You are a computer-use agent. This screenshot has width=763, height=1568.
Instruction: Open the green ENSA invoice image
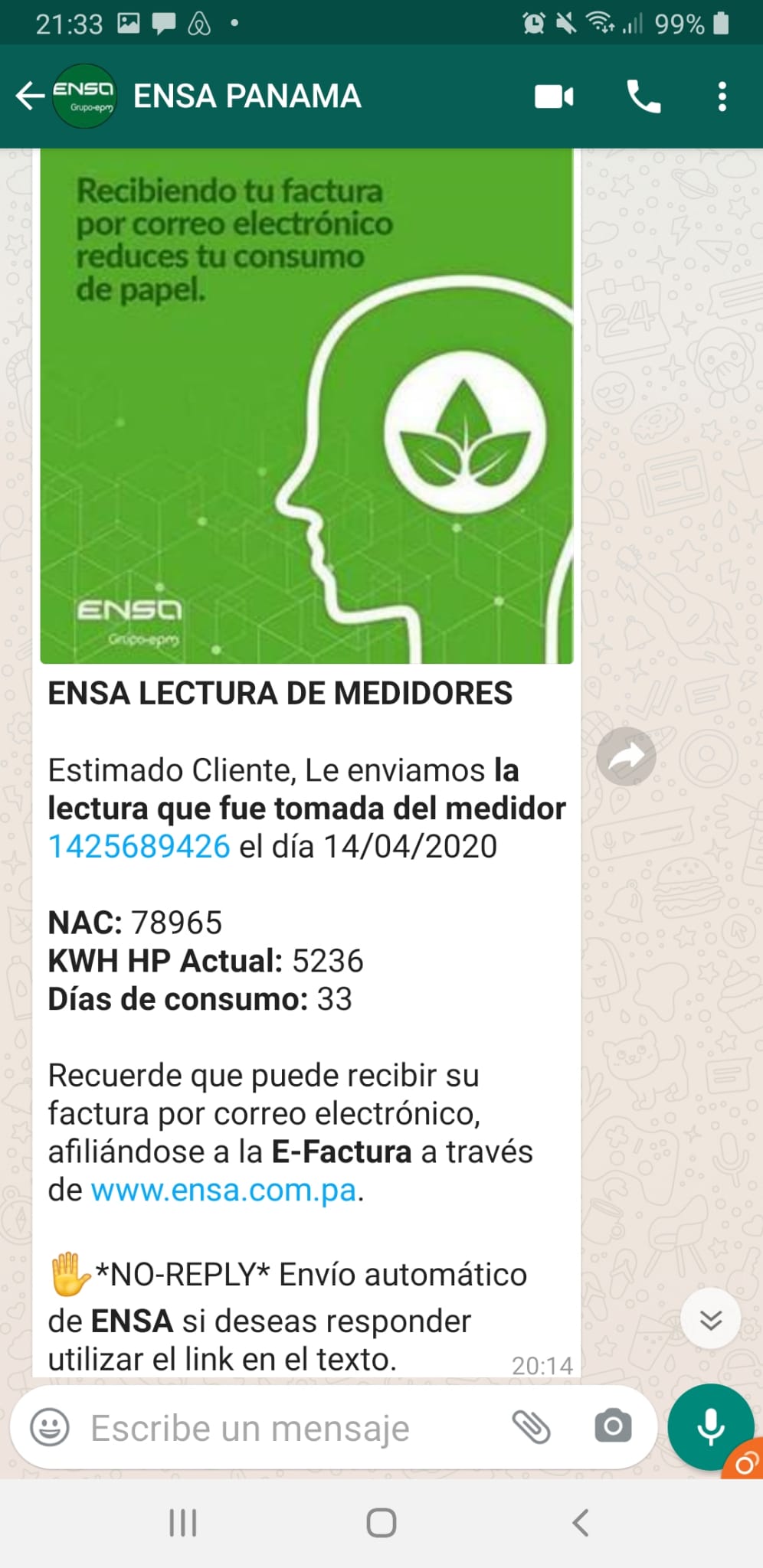306,406
